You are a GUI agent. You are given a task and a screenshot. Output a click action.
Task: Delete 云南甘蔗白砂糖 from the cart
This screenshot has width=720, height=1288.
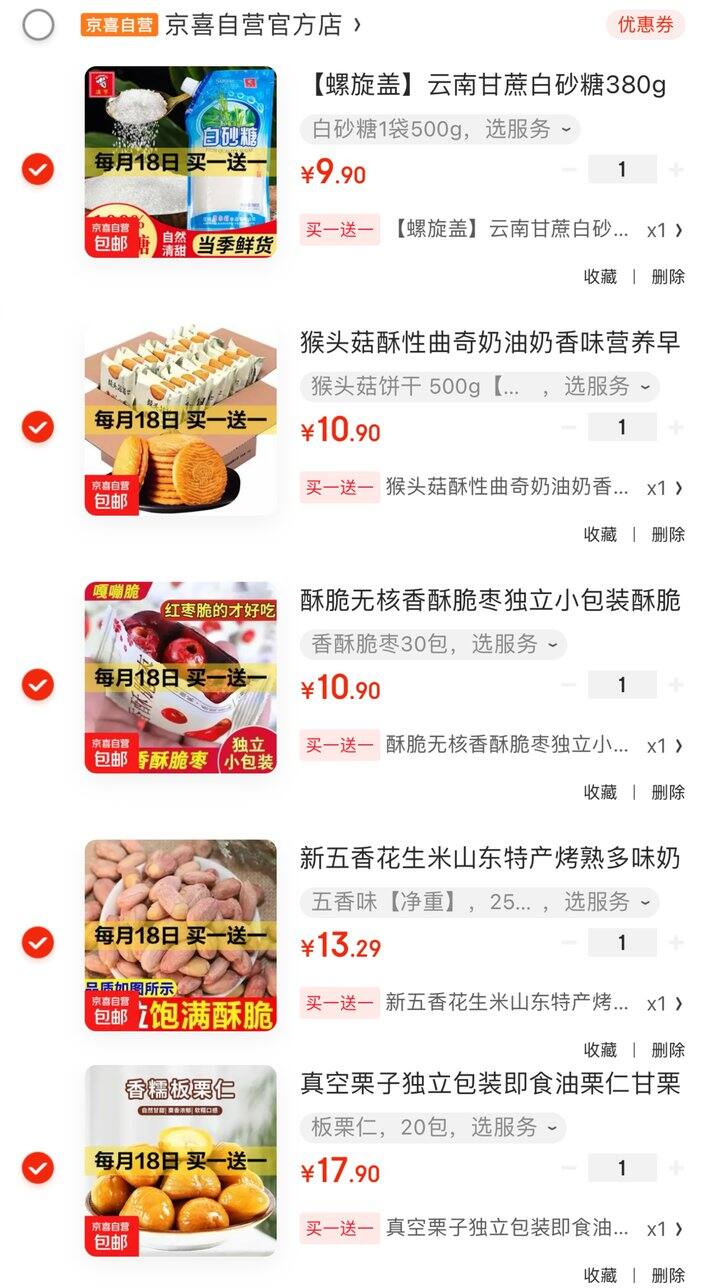[x=668, y=277]
